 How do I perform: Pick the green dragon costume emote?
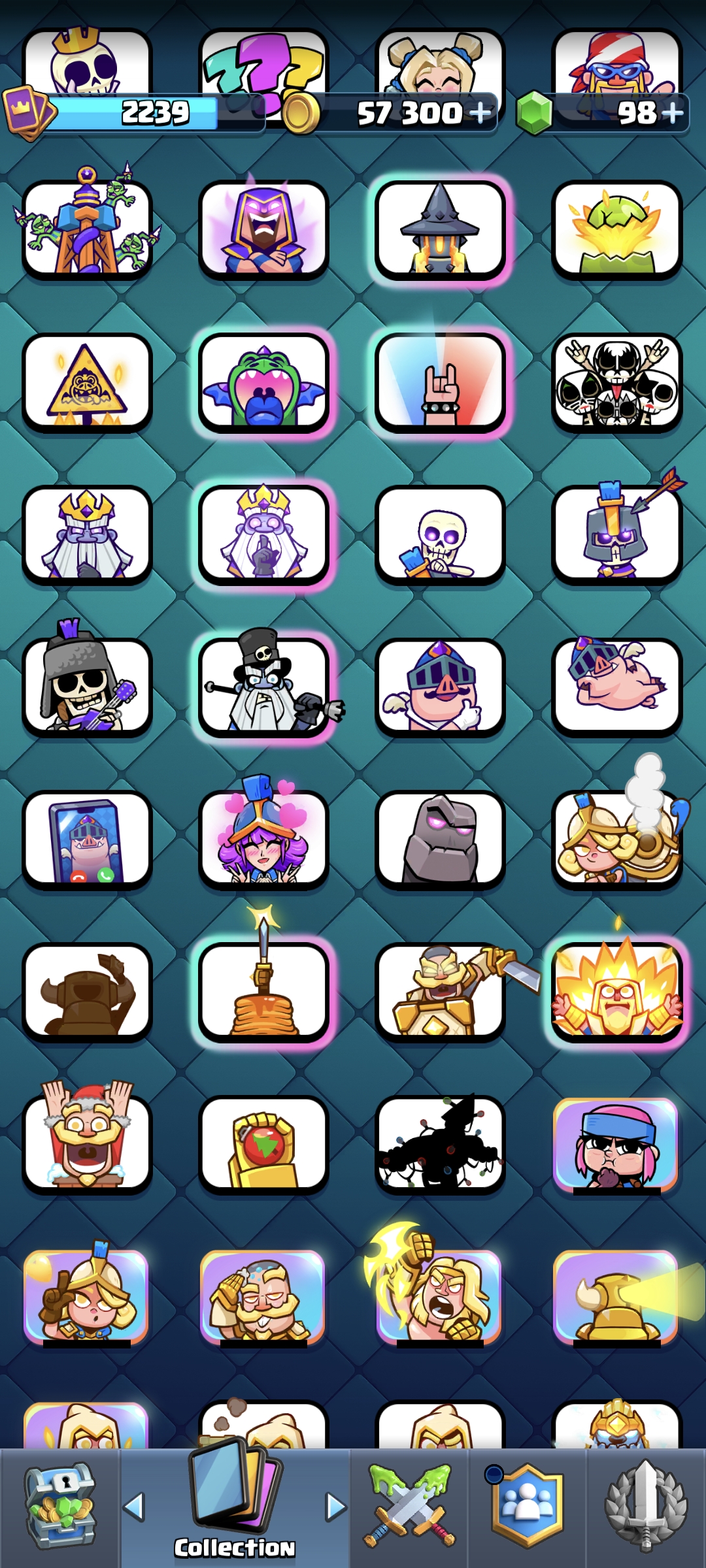(263, 383)
